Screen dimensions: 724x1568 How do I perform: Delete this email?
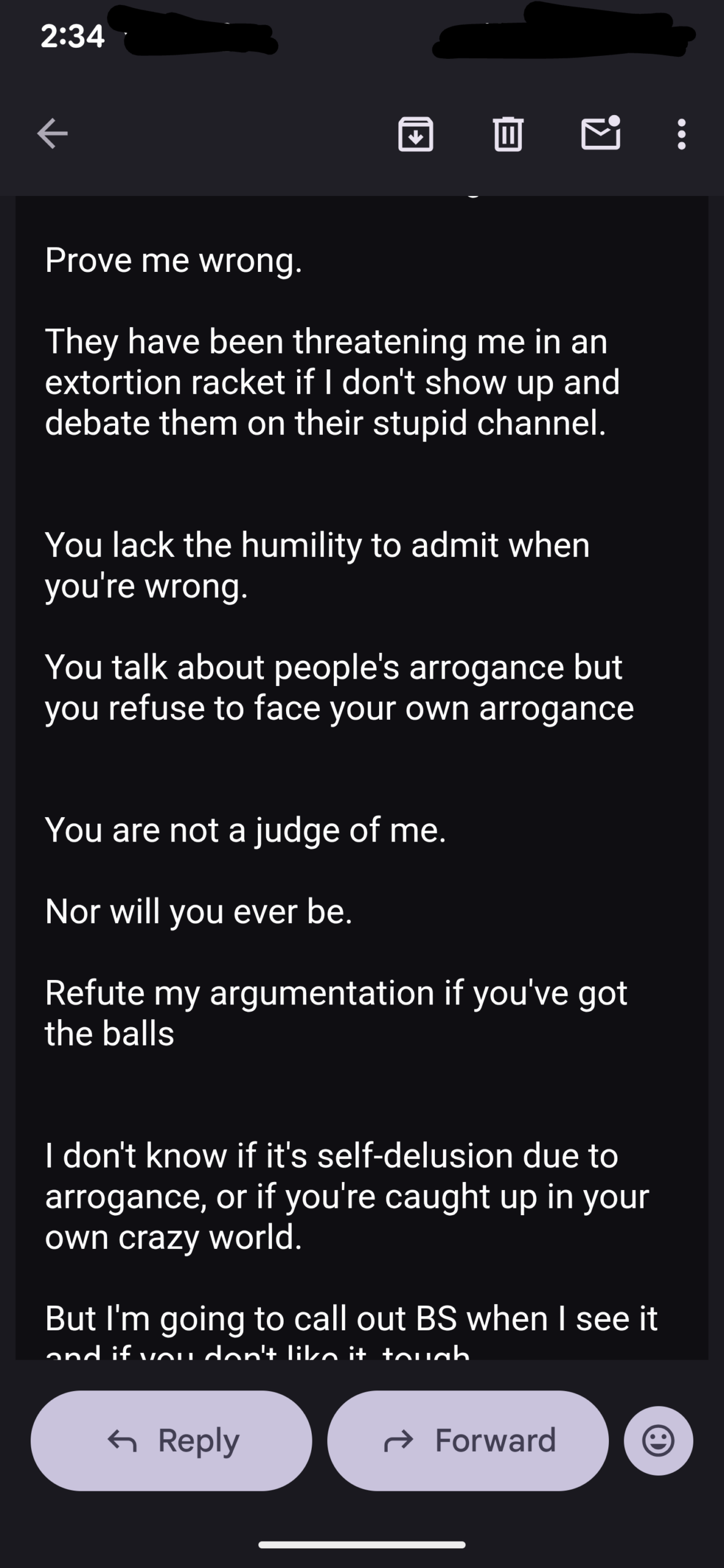tap(508, 134)
